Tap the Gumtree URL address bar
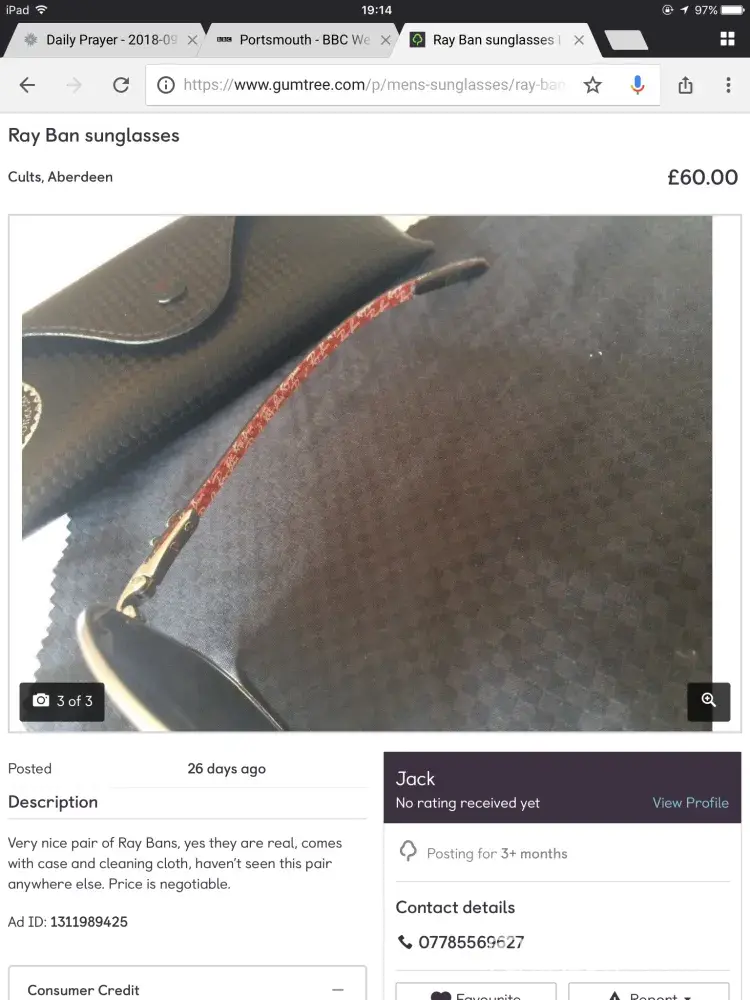750x1000 pixels. tap(370, 85)
